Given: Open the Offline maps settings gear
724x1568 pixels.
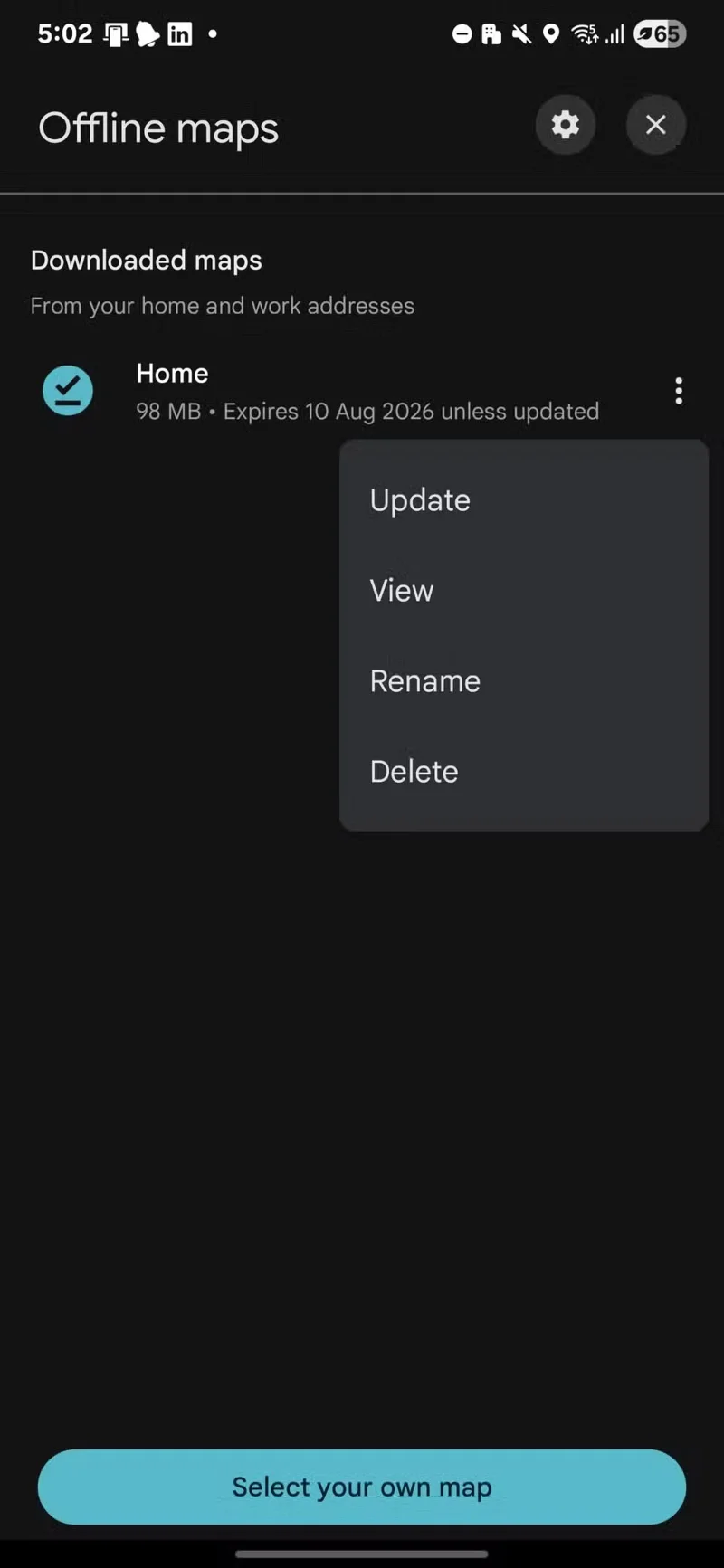Looking at the screenshot, I should coord(565,125).
